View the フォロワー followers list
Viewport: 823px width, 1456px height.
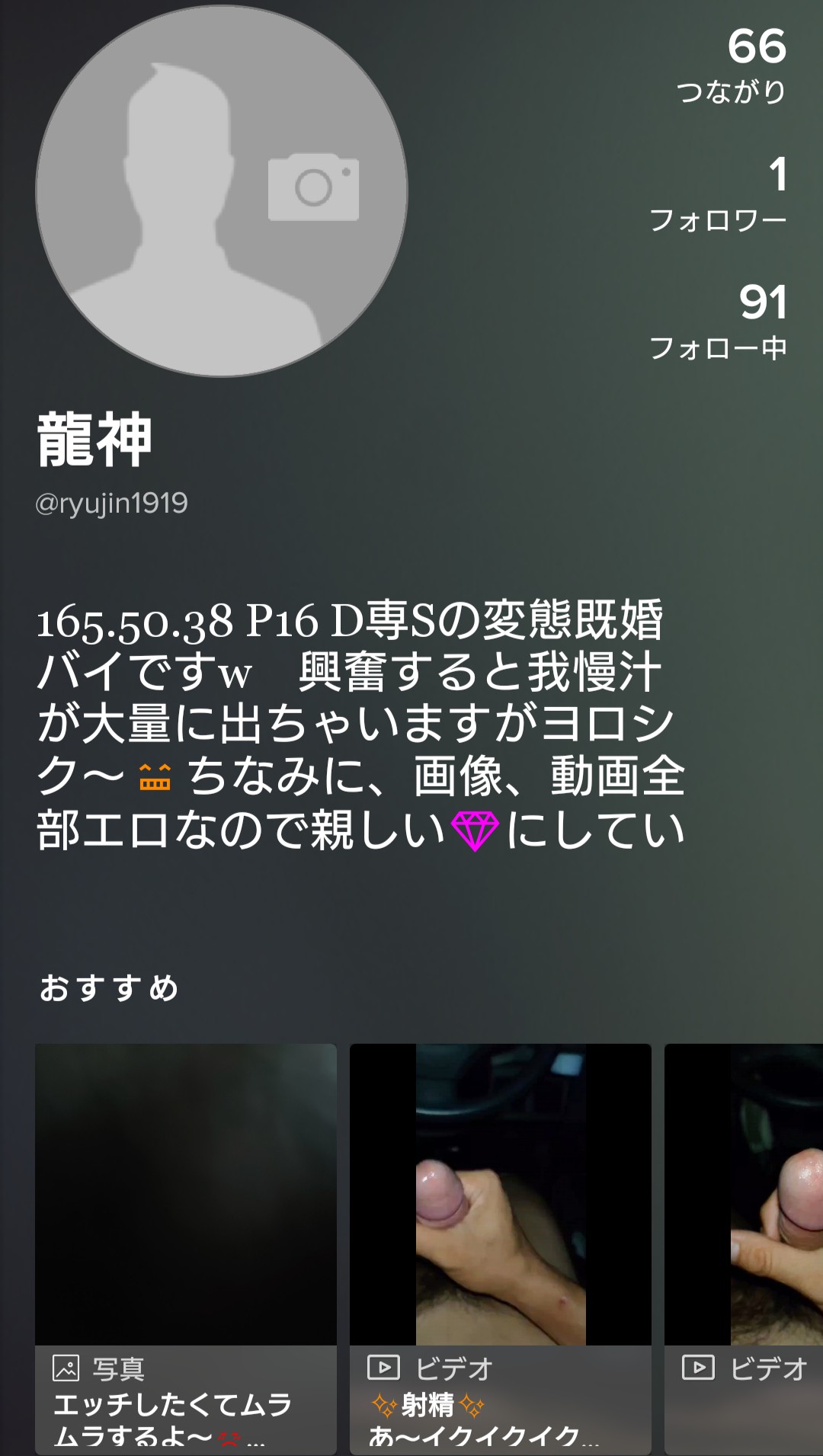718,194
